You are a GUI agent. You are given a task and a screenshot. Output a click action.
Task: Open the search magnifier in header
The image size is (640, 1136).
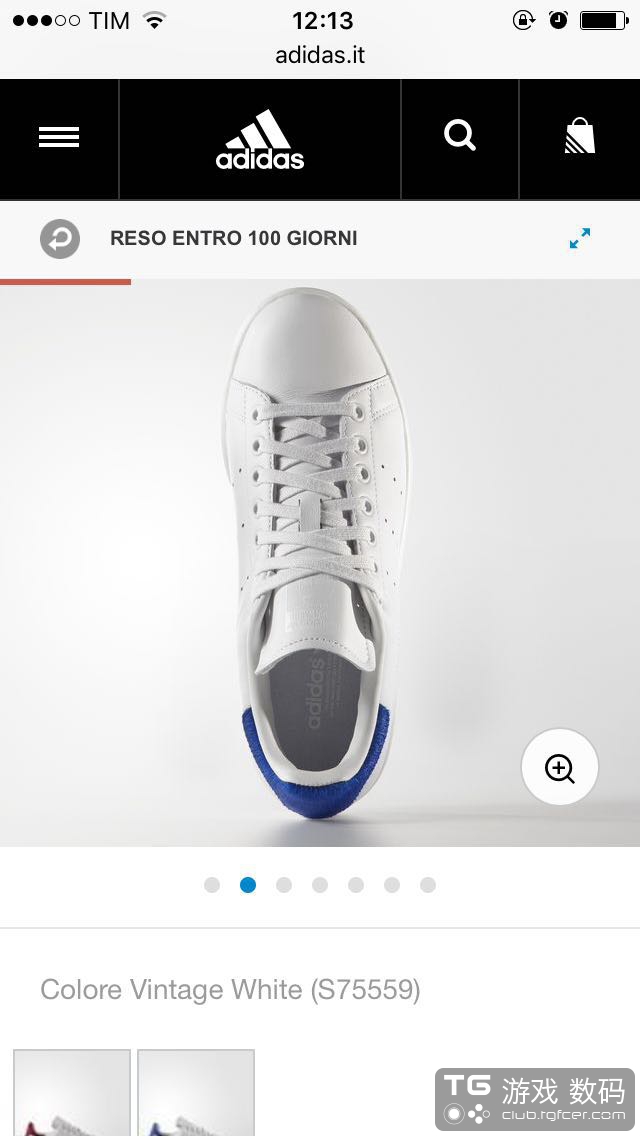(x=460, y=136)
